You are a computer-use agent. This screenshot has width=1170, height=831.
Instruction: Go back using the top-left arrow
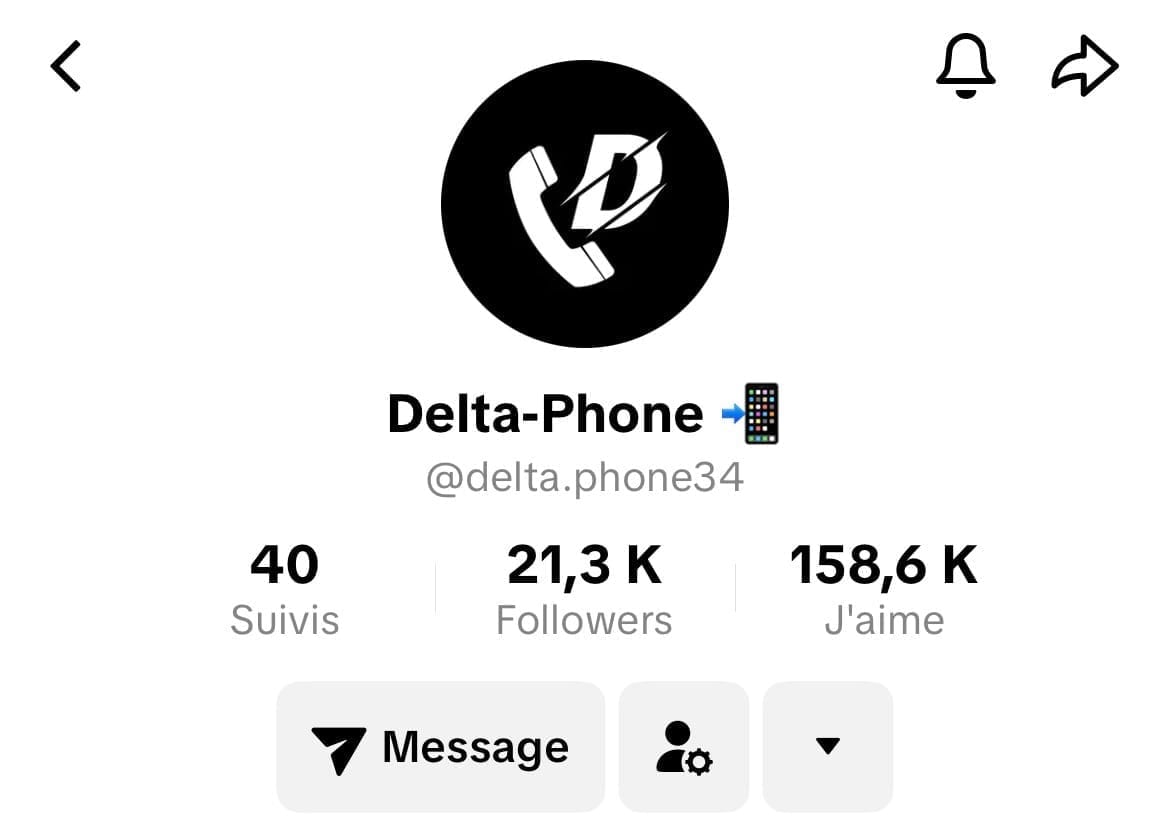click(x=66, y=67)
